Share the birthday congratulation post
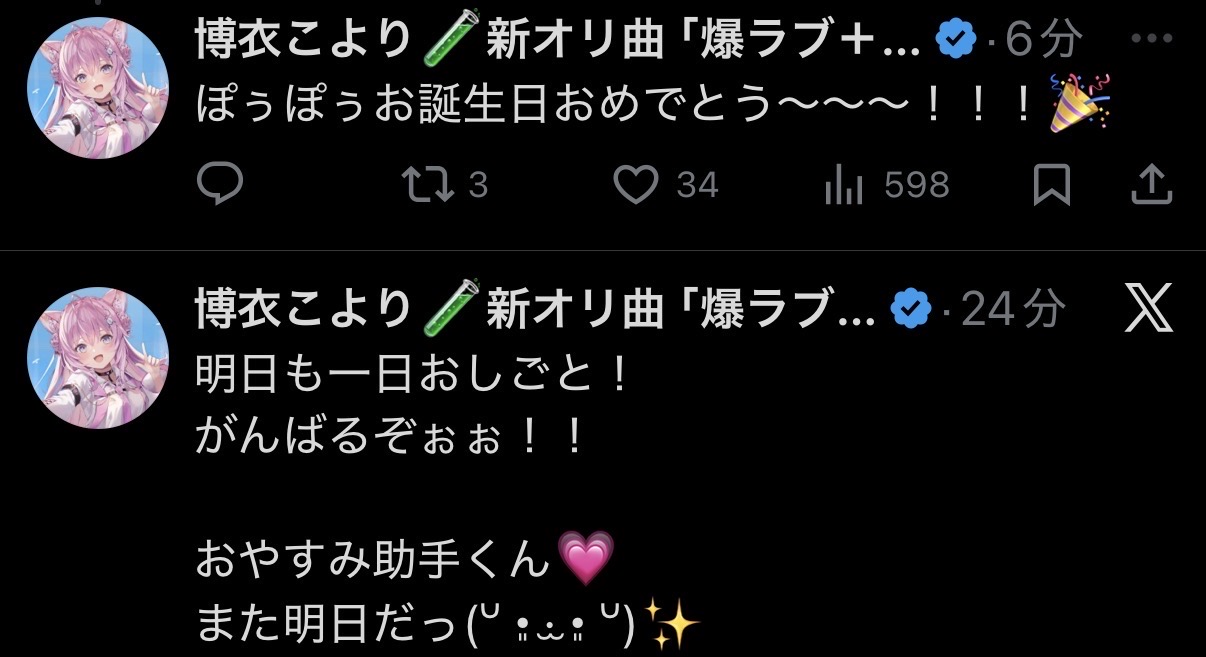This screenshot has width=1206, height=657. coord(1151,185)
